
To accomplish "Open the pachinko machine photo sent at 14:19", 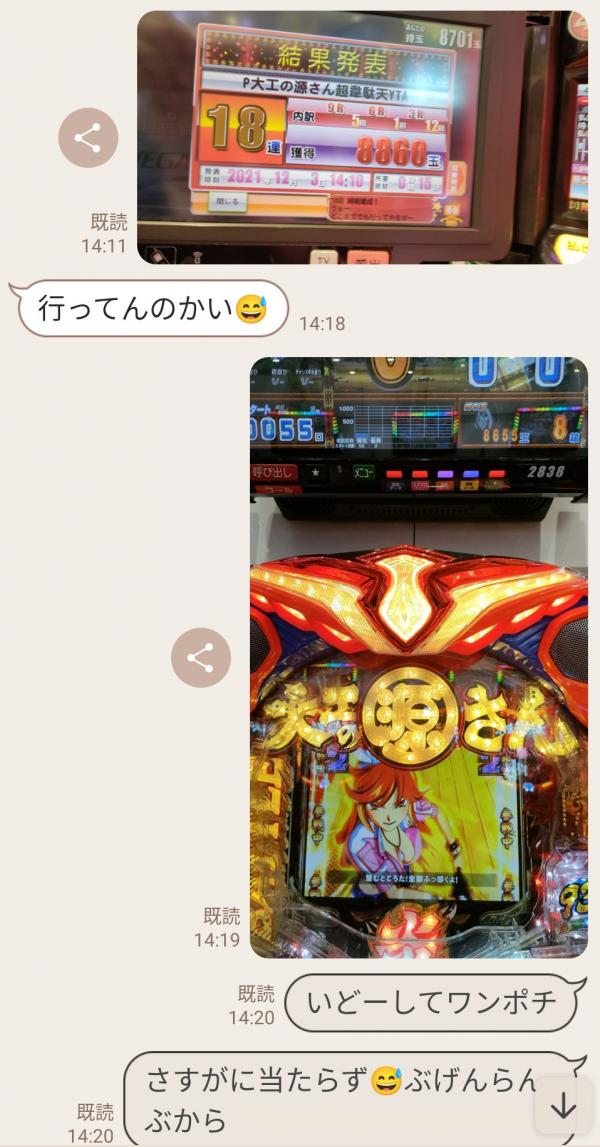I will pyautogui.click(x=418, y=658).
